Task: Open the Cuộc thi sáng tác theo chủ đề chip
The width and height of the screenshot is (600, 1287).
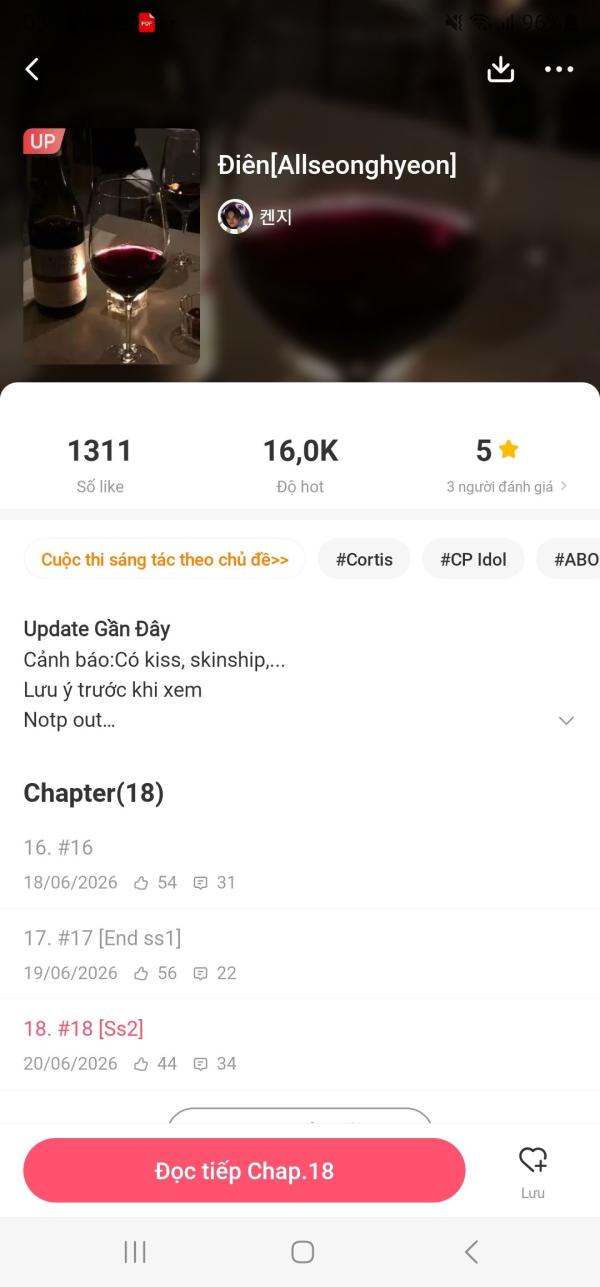Action: (165, 559)
